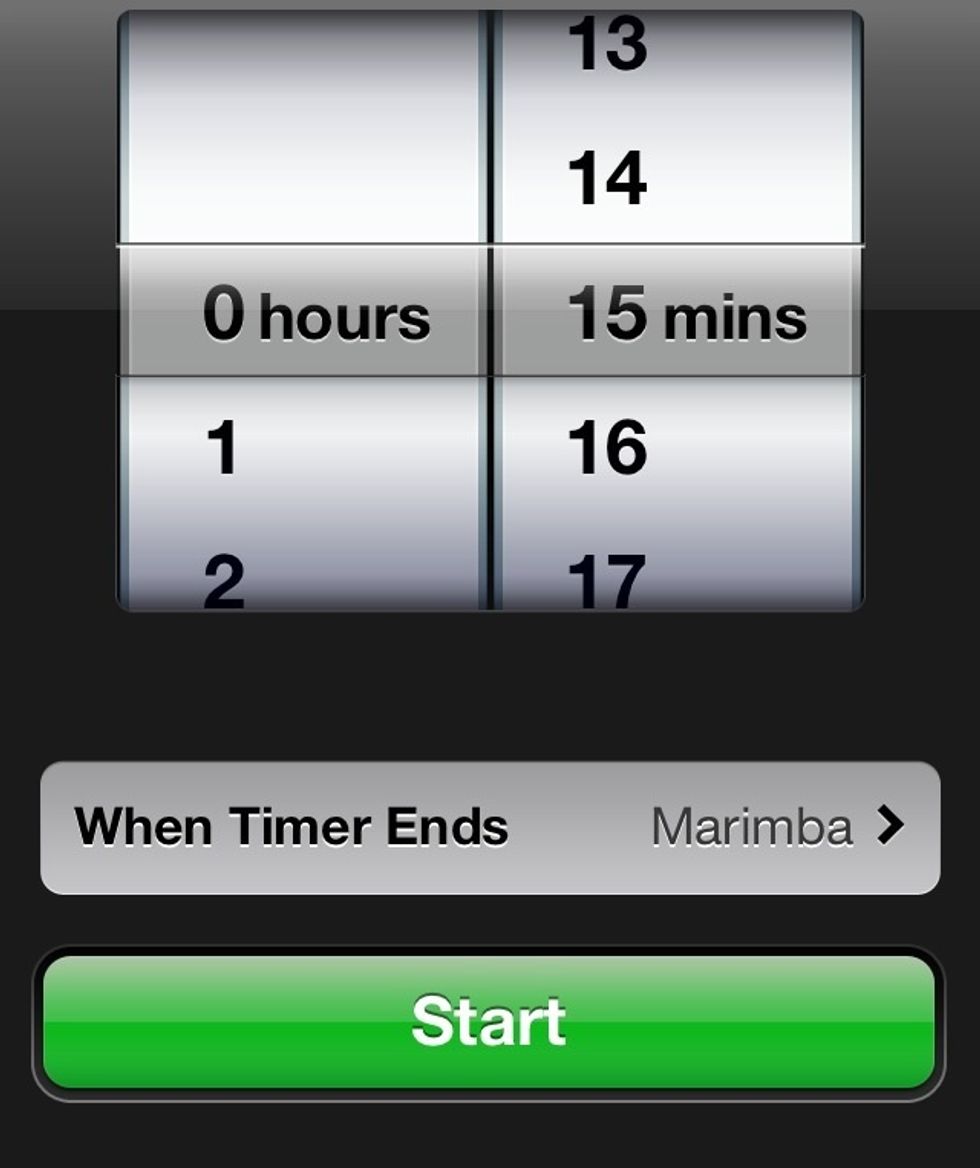
Task: Tap the When Timer Ends text
Action: click(x=295, y=827)
